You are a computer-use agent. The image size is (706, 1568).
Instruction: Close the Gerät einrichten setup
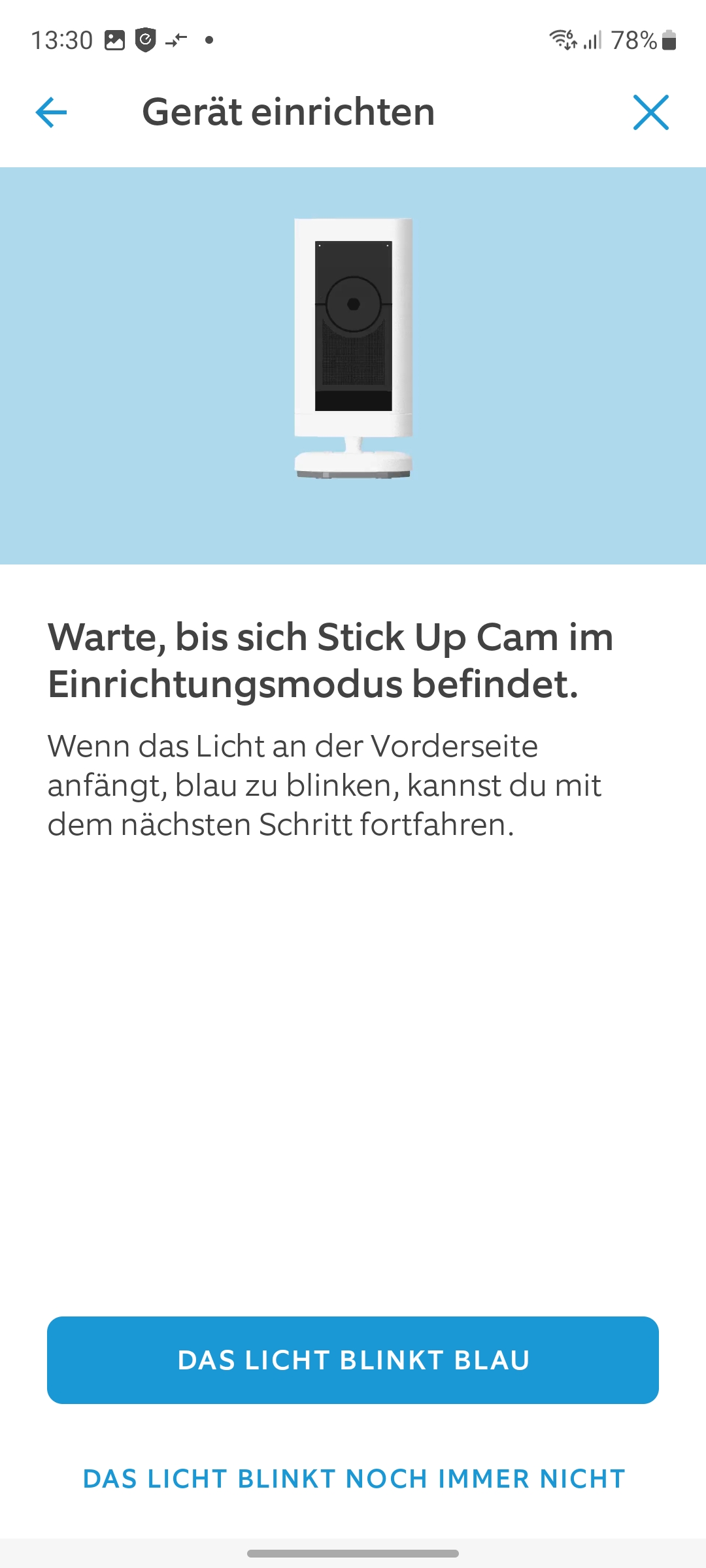pyautogui.click(x=650, y=112)
